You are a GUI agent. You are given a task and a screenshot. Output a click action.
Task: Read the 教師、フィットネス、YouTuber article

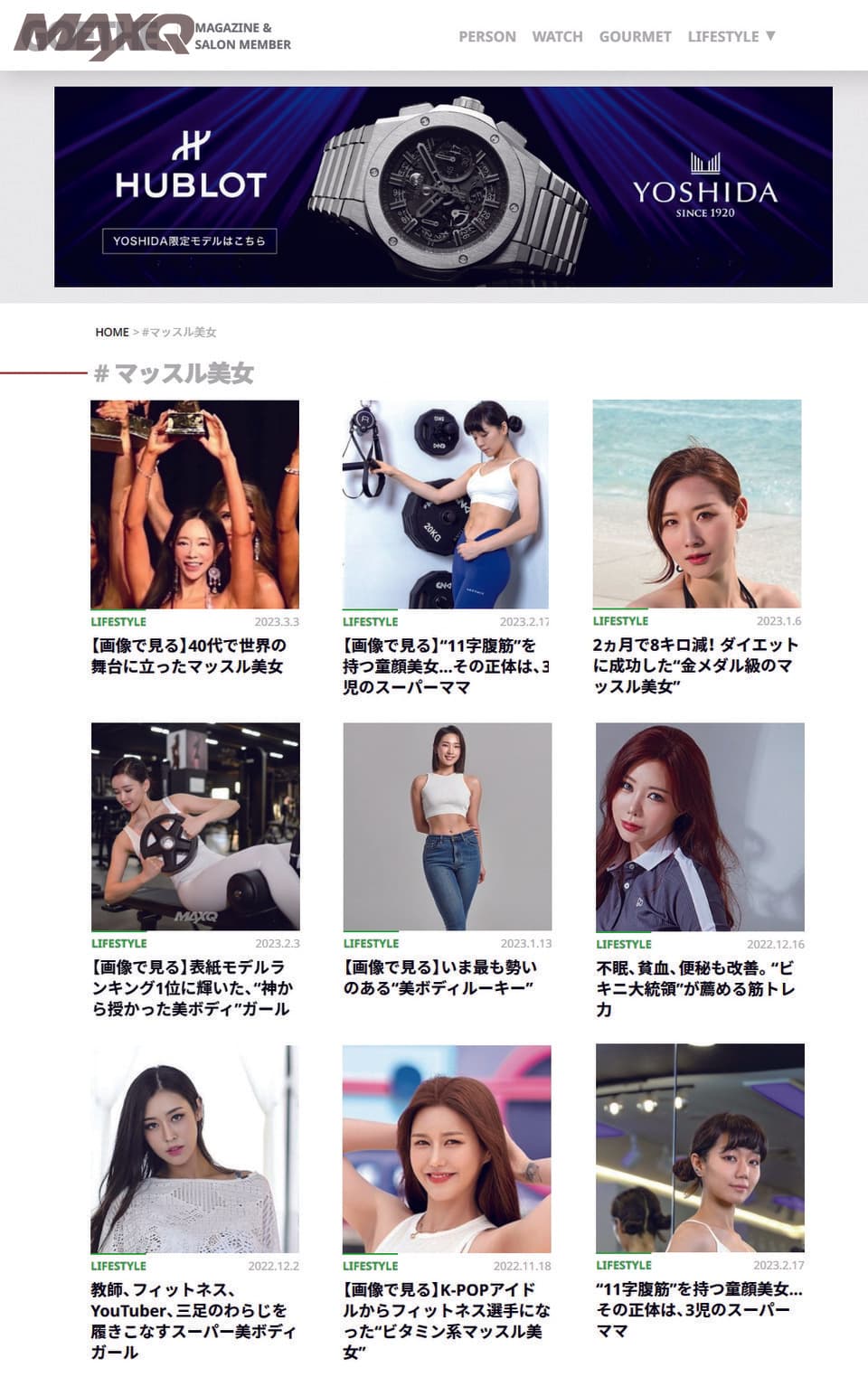click(193, 1320)
